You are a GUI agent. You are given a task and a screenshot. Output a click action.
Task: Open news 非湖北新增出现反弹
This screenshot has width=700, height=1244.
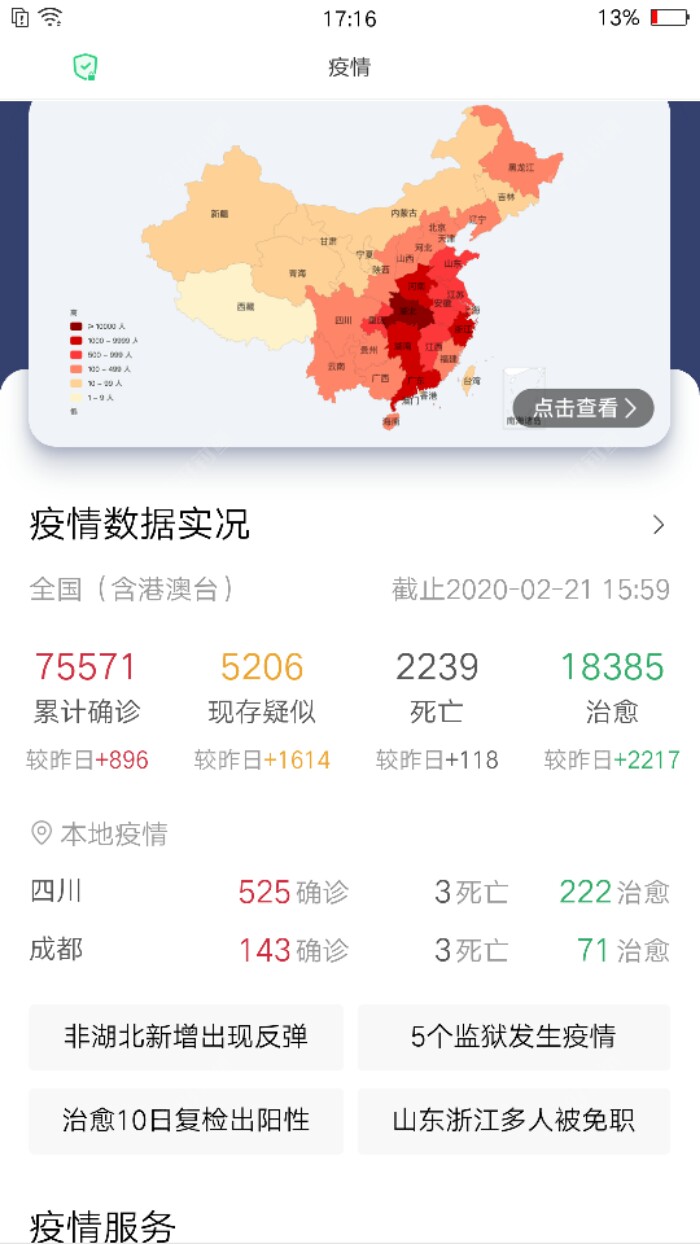186,1037
